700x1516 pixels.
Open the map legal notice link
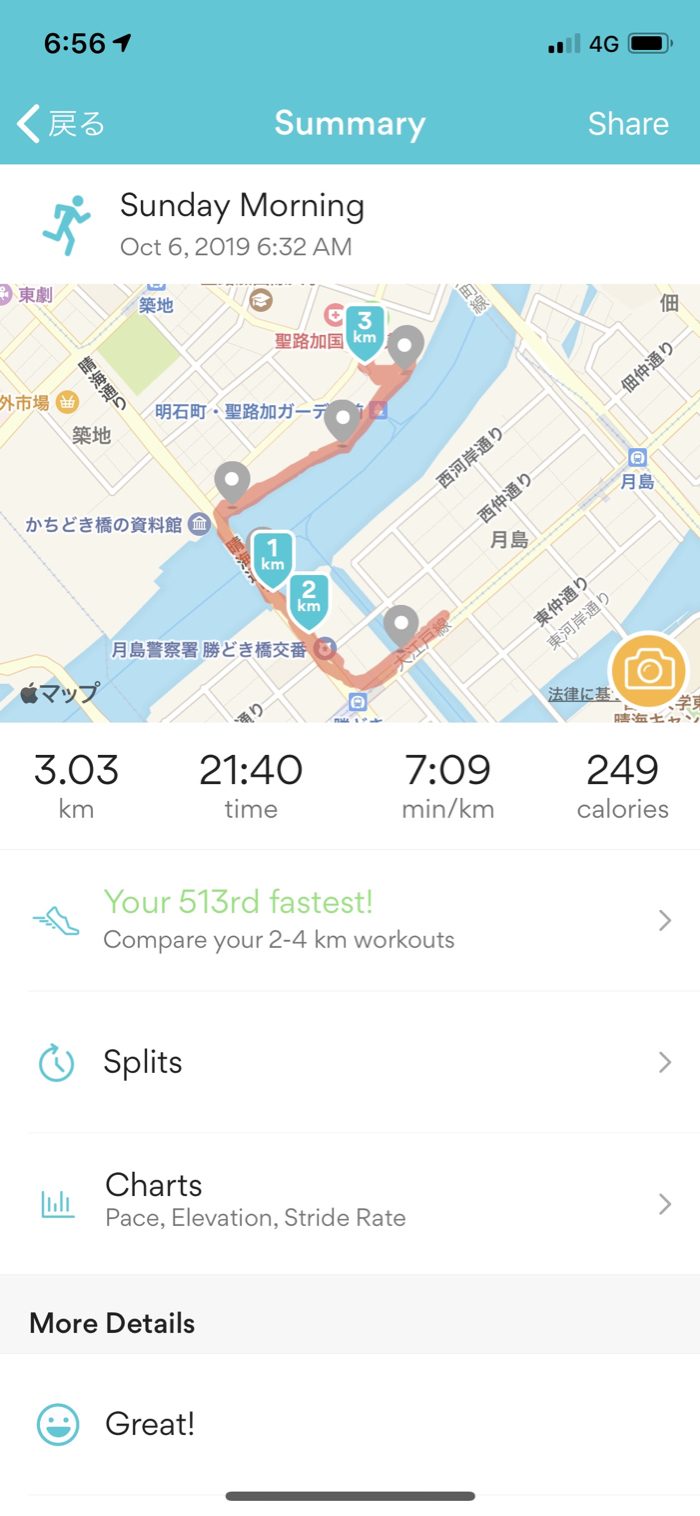(x=578, y=694)
